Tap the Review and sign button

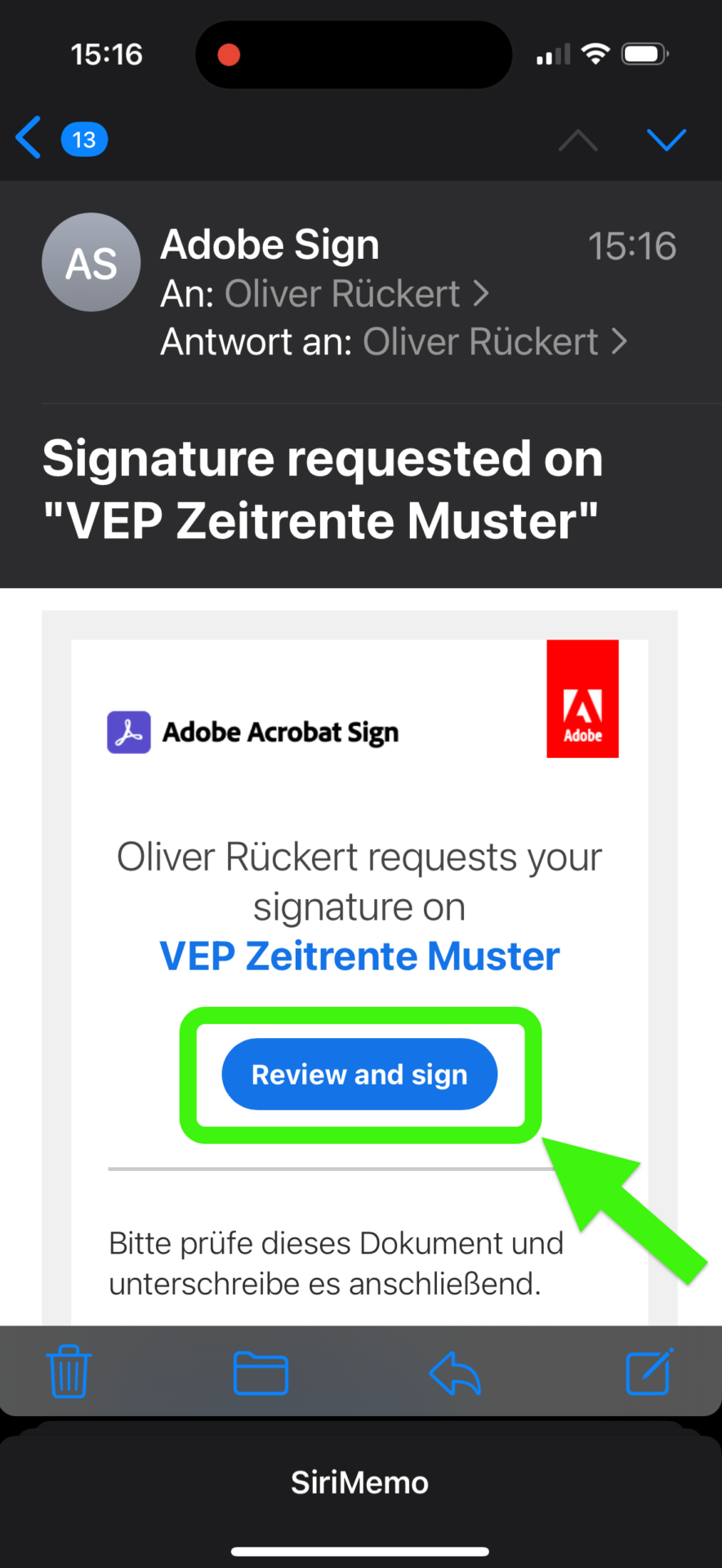click(x=359, y=1074)
